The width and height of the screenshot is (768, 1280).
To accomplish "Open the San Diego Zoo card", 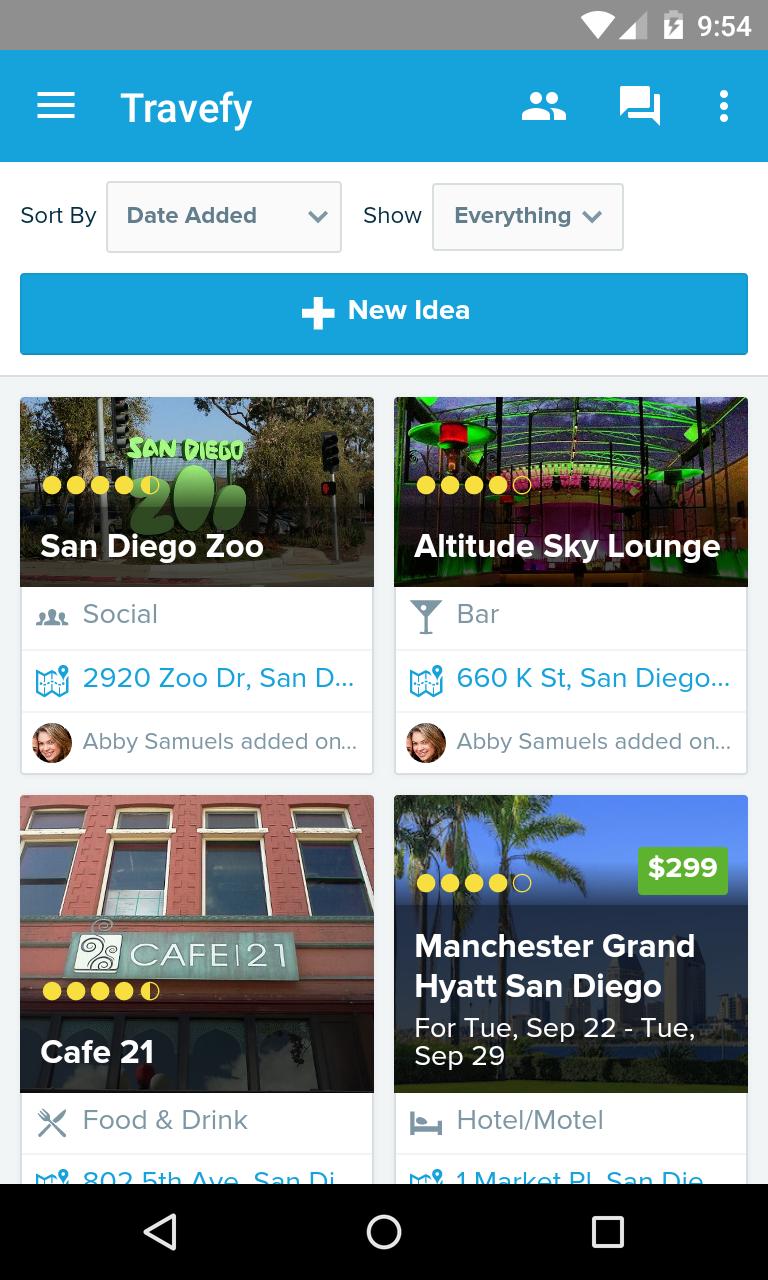I will (x=197, y=492).
